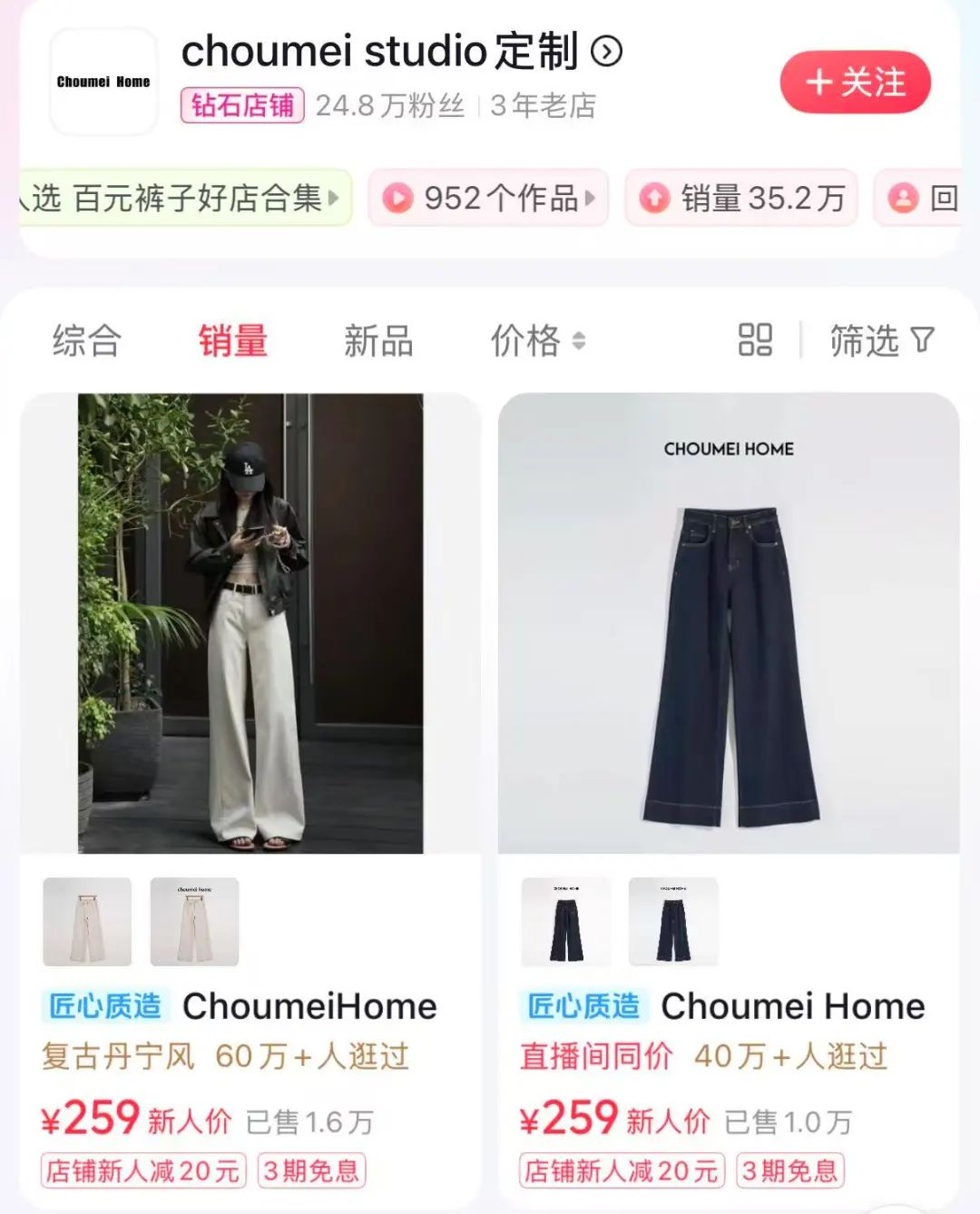The image size is (980, 1214).
Task: Open the dark denim wide-leg jeans card
Action: pyautogui.click(x=729, y=623)
